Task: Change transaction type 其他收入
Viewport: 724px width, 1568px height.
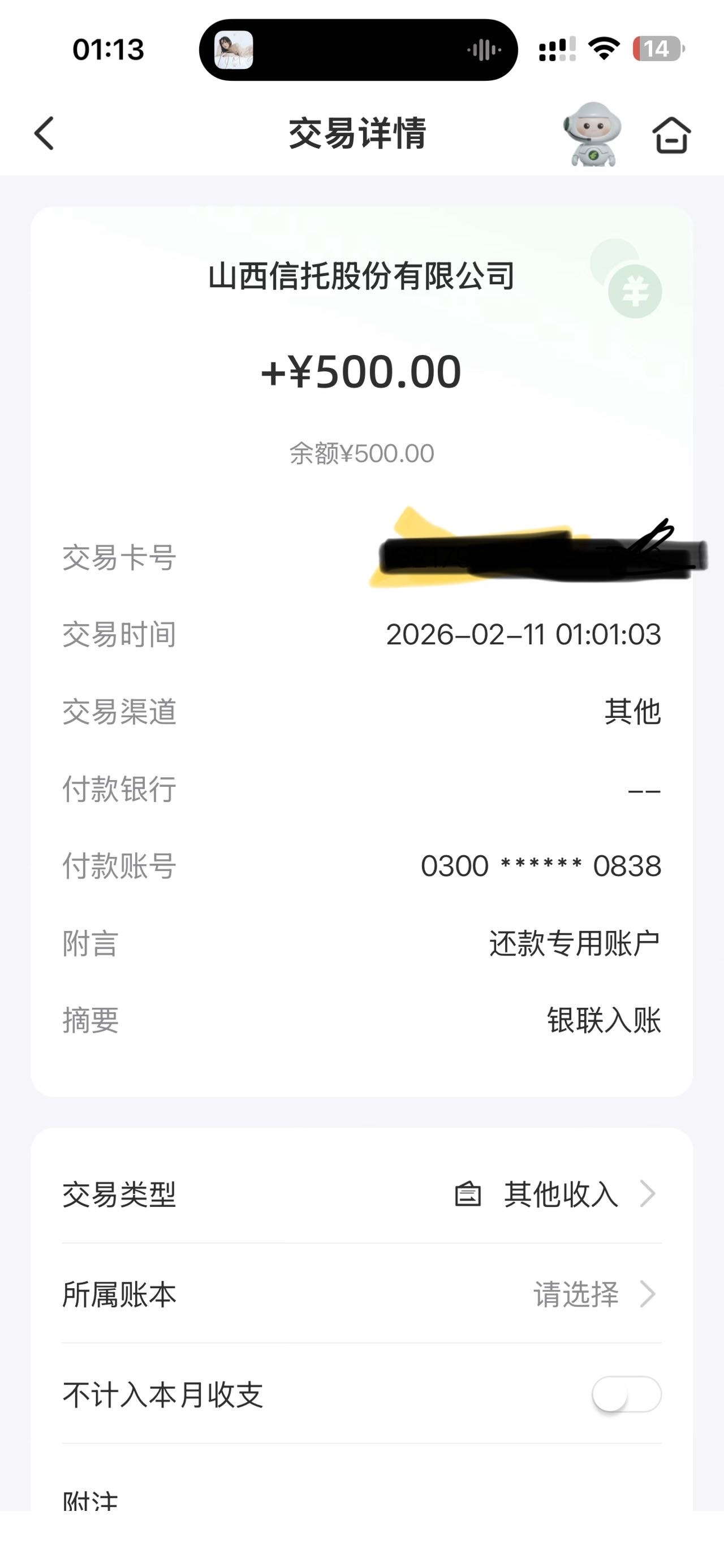Action: click(560, 1194)
